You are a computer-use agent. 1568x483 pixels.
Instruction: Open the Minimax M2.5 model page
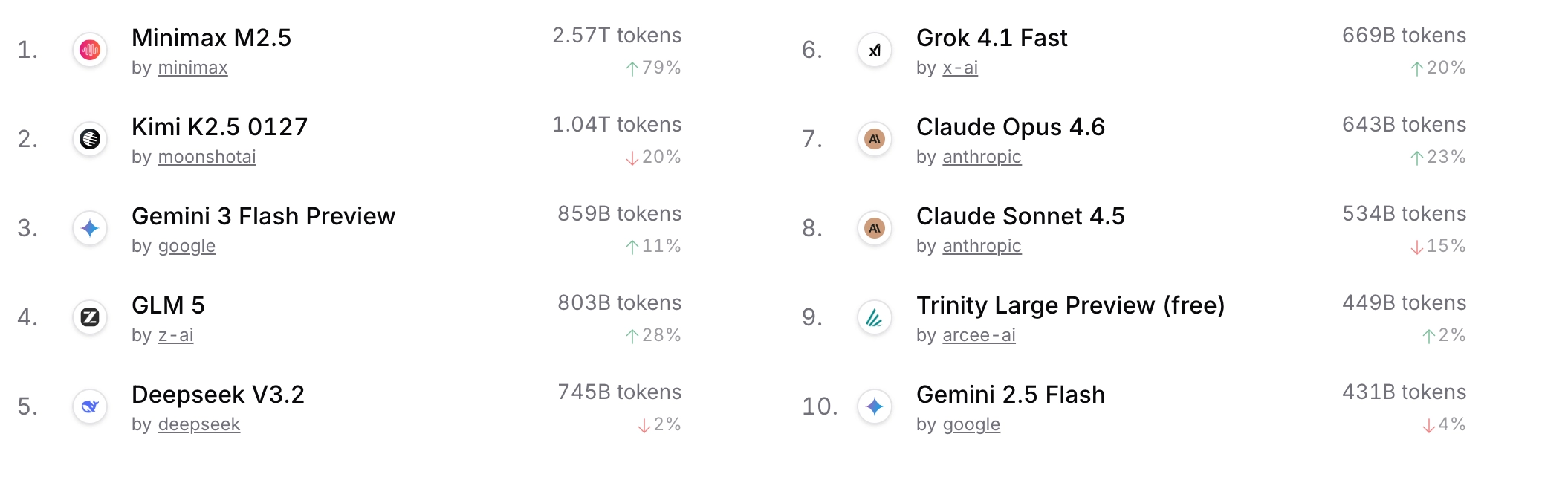pos(211,38)
